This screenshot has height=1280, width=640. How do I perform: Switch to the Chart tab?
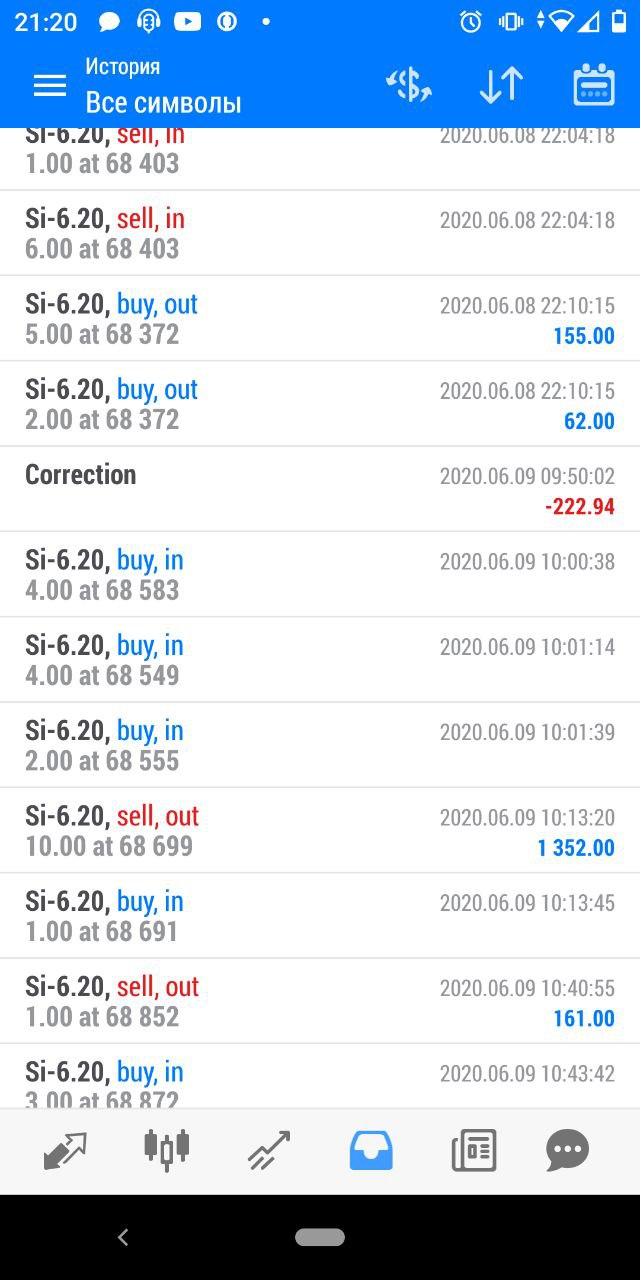point(167,1151)
